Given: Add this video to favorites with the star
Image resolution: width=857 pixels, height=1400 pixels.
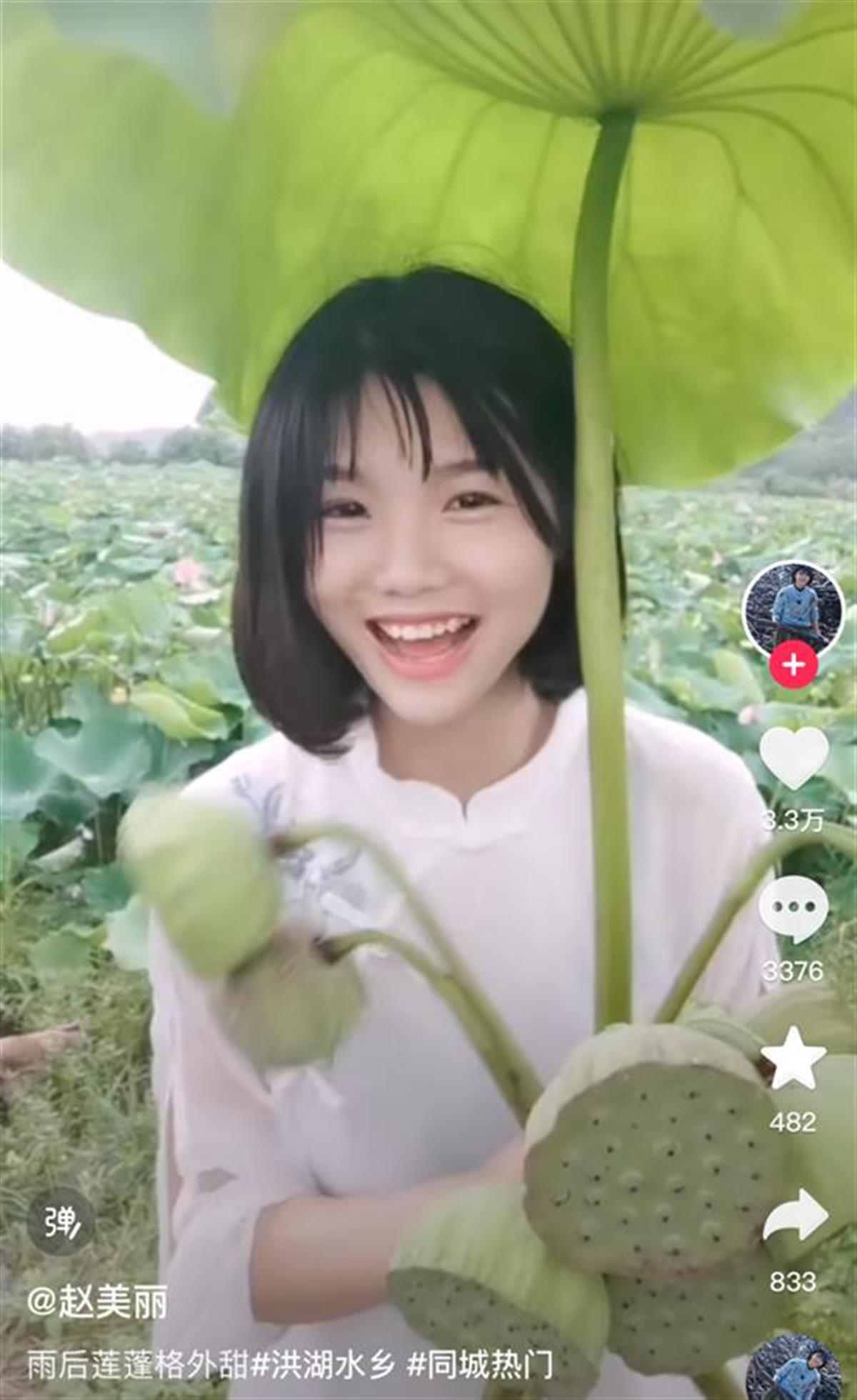Looking at the screenshot, I should pyautogui.click(x=793, y=1058).
